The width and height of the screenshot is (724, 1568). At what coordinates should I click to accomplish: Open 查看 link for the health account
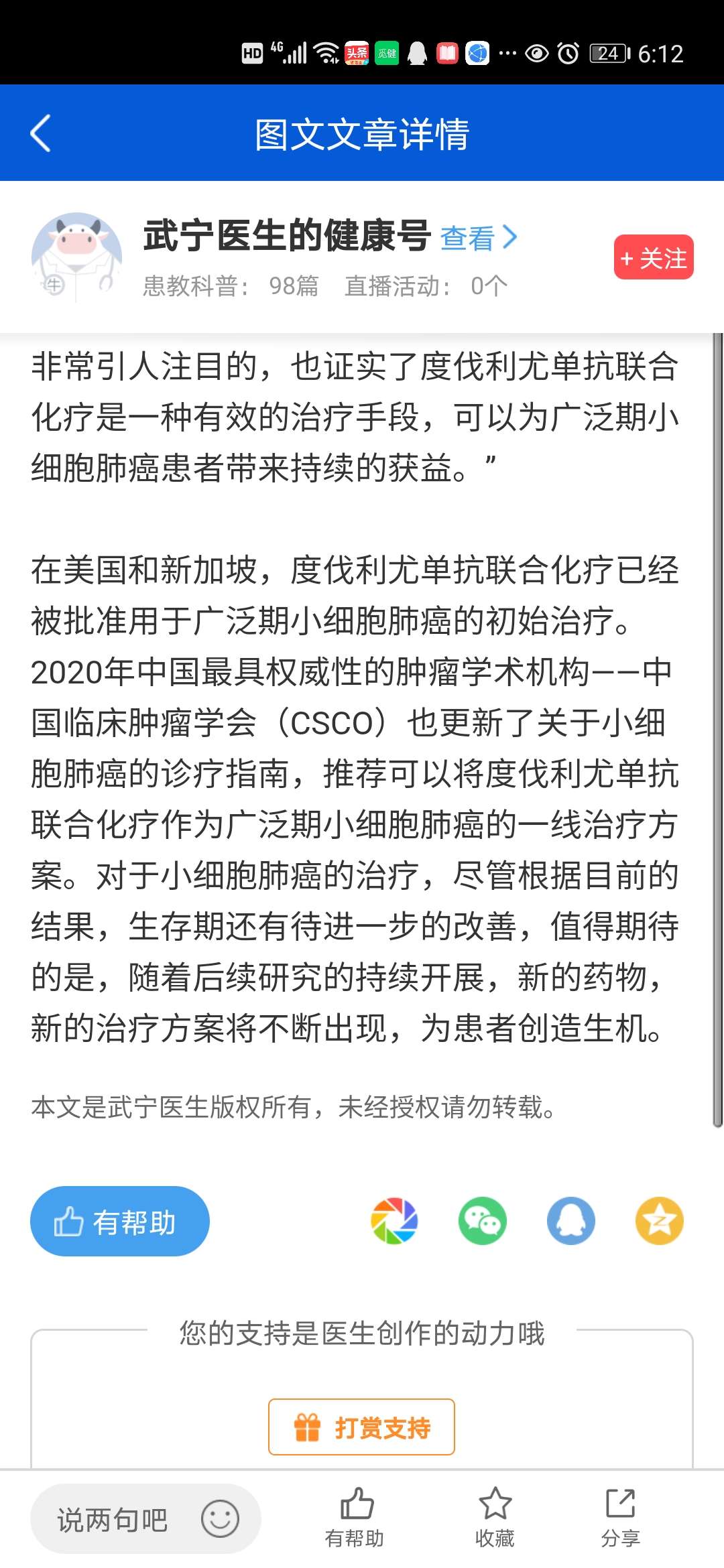pyautogui.click(x=479, y=238)
